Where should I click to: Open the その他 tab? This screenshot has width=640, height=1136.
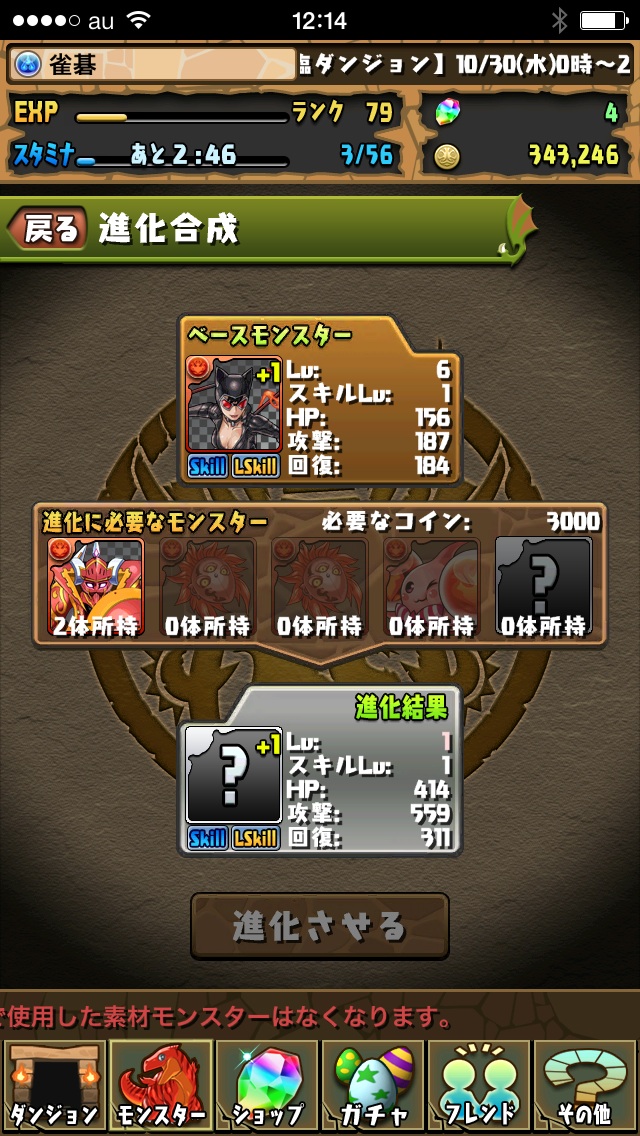point(585,1085)
